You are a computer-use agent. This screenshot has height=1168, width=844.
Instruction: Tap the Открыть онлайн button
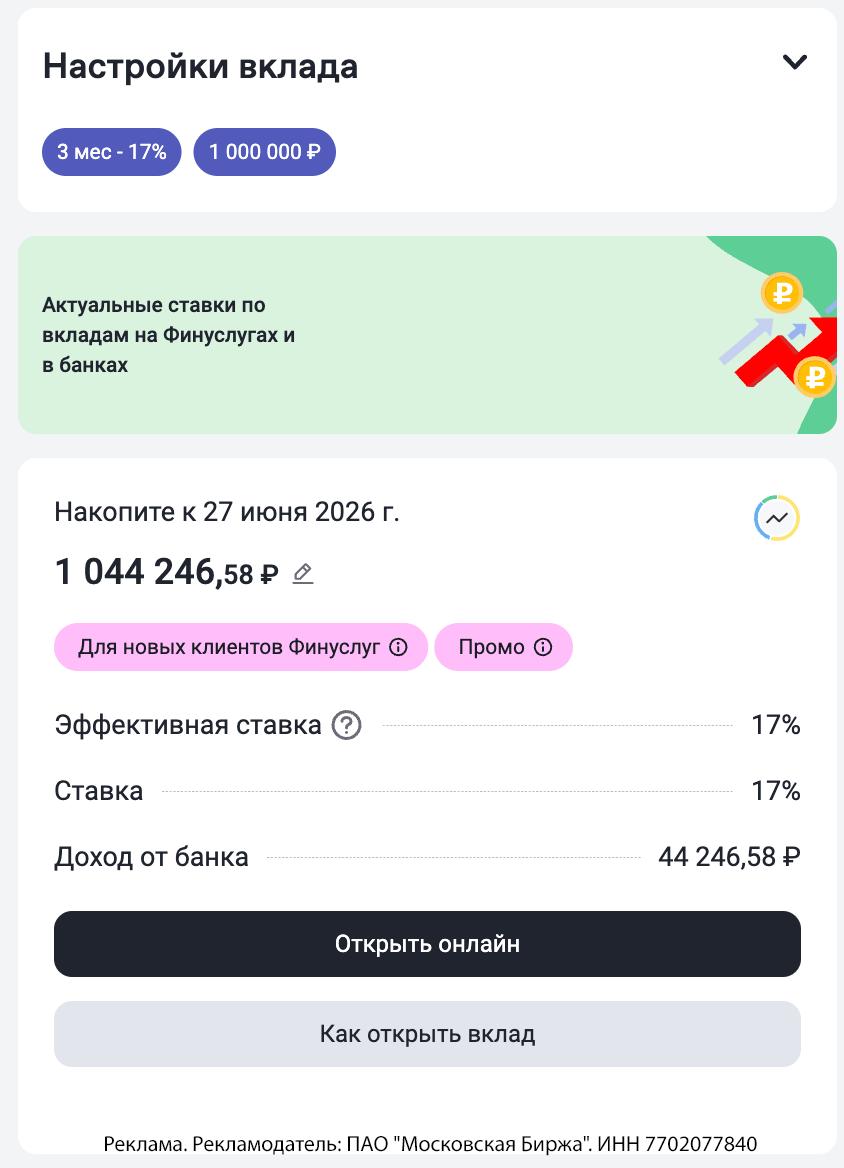(427, 944)
